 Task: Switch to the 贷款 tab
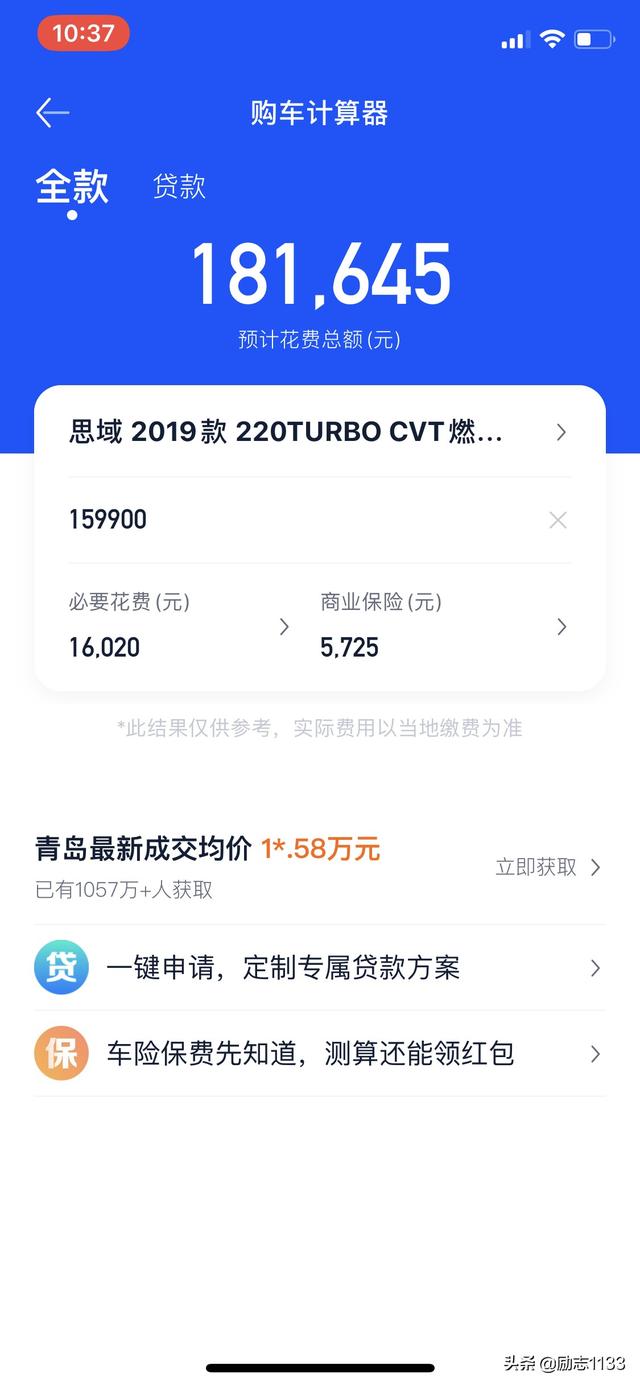click(179, 187)
